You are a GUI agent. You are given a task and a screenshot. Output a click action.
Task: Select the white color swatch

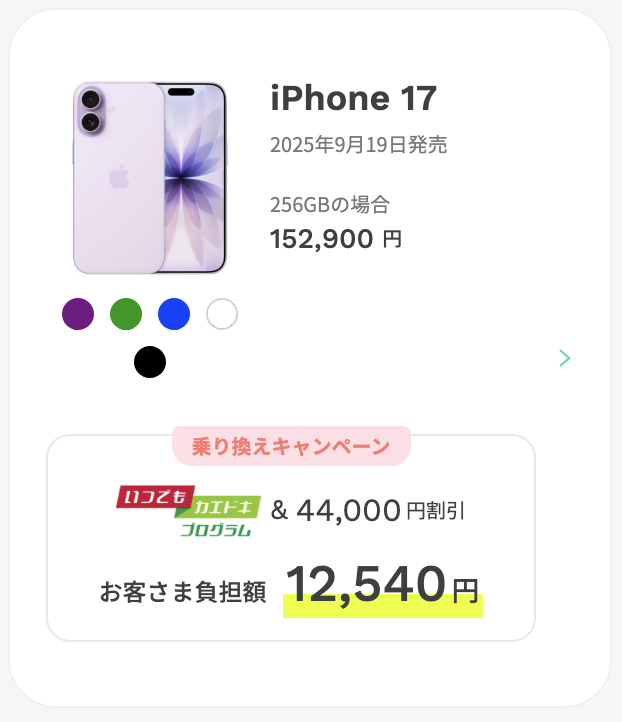point(222,314)
